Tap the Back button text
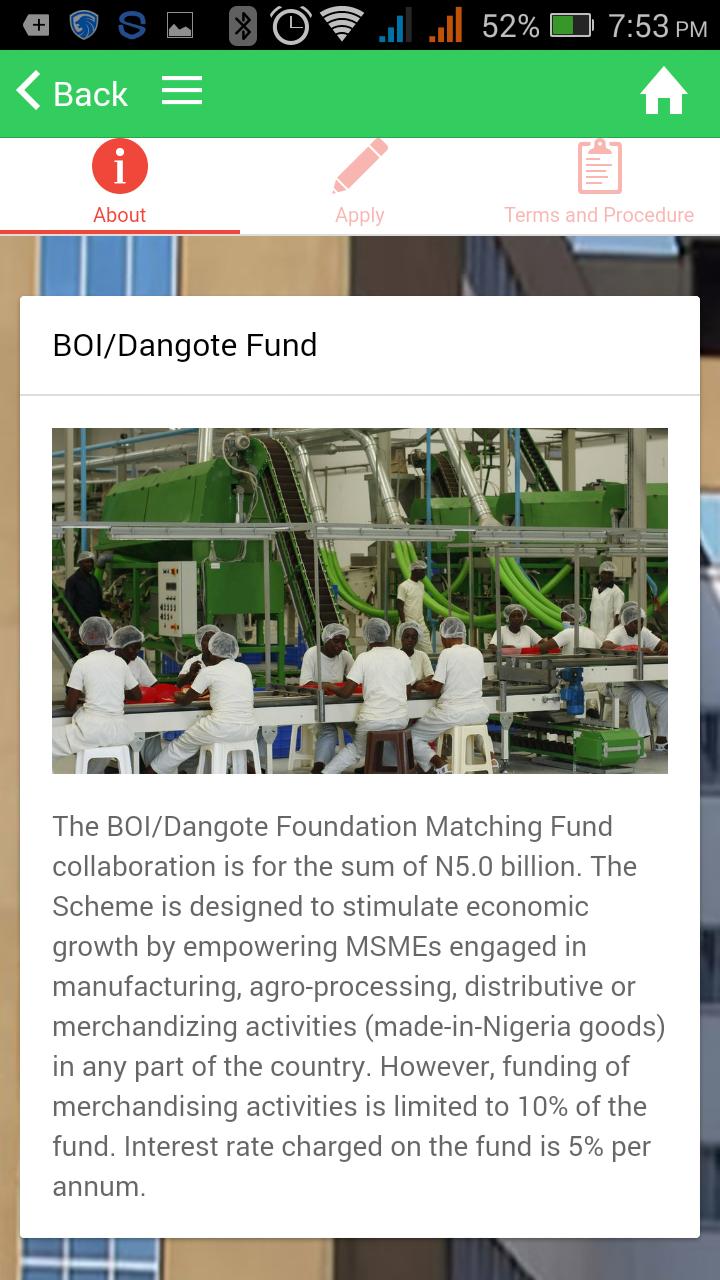Image resolution: width=720 pixels, height=1280 pixels. 88,92
